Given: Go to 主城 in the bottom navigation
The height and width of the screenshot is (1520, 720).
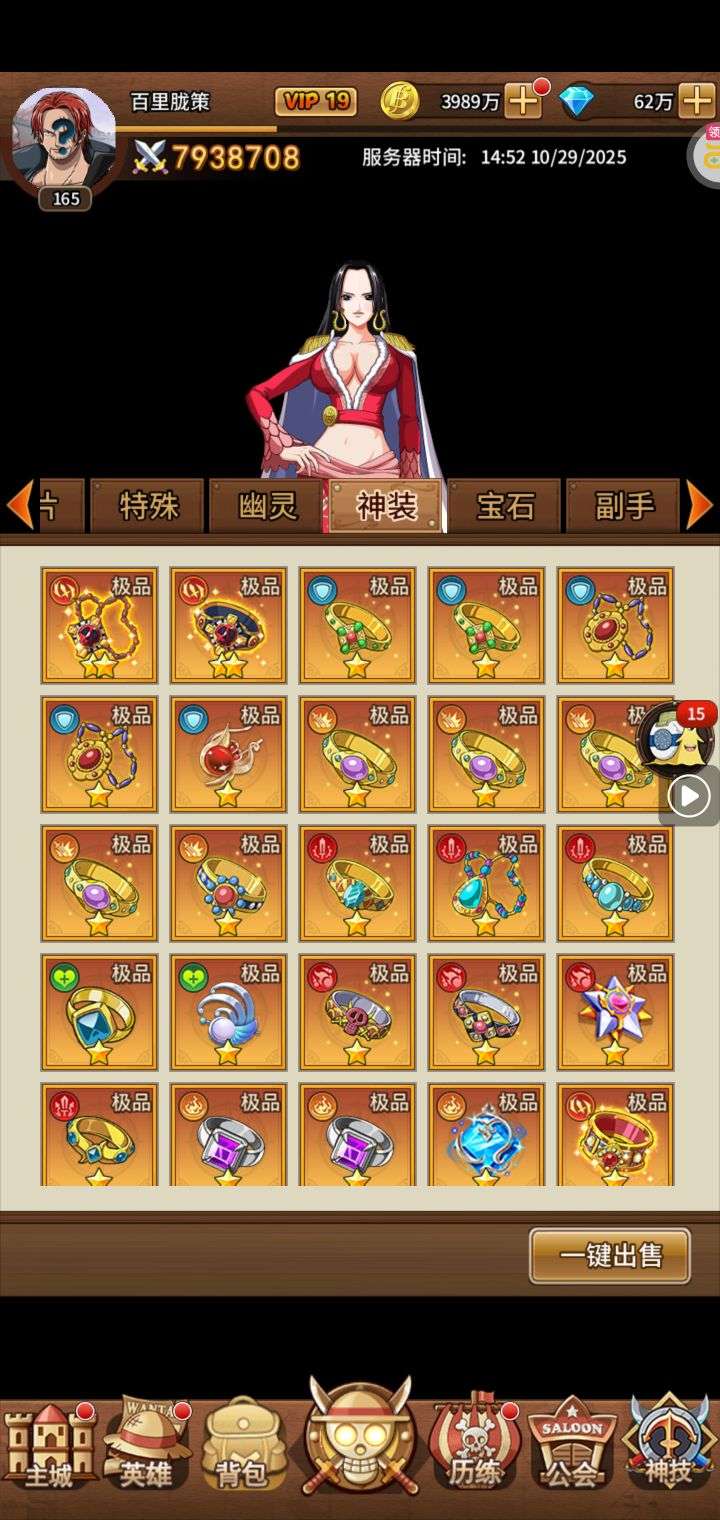Looking at the screenshot, I should 48,1445.
